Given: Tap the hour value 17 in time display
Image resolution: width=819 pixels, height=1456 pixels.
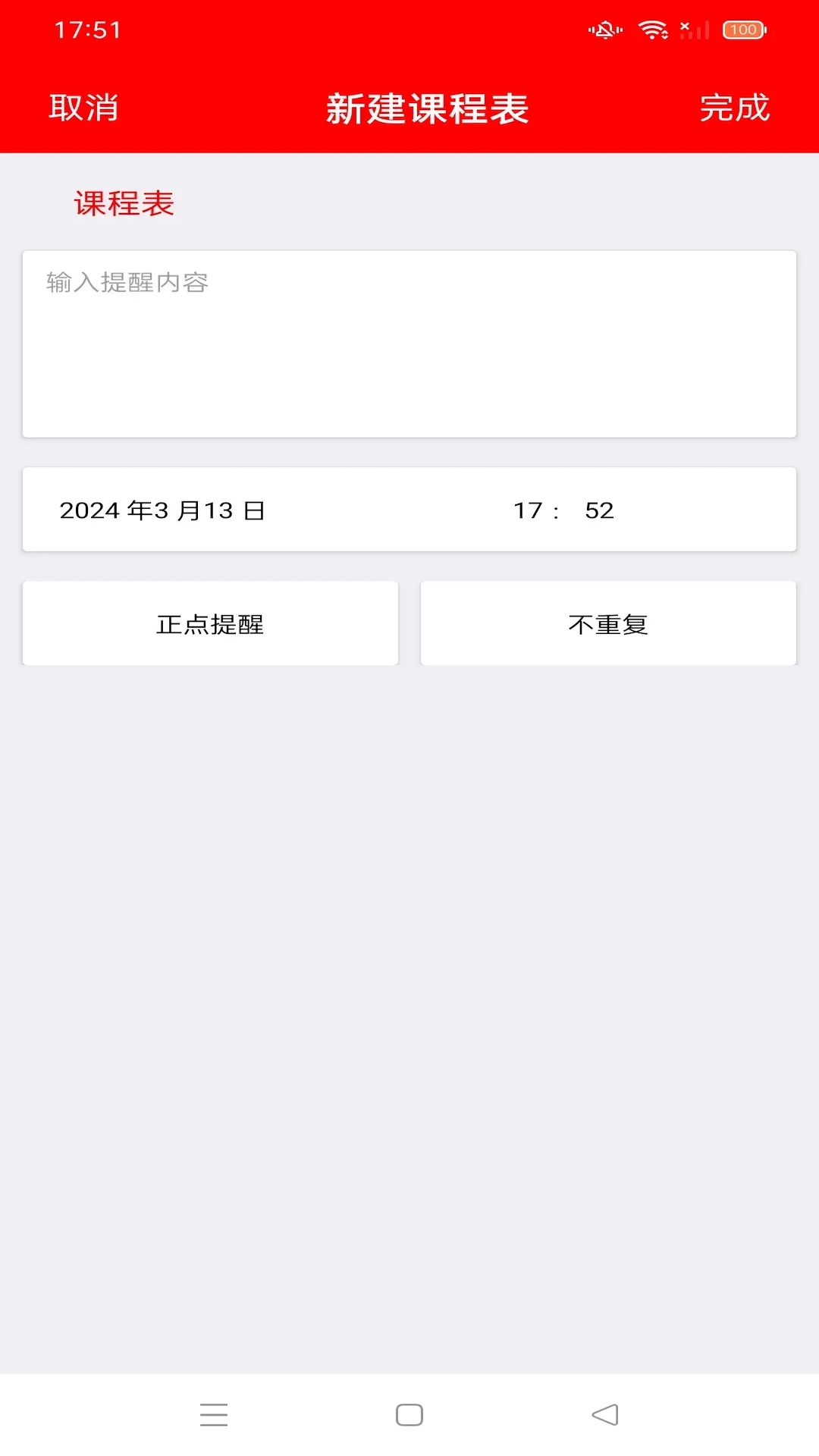Looking at the screenshot, I should pyautogui.click(x=525, y=510).
